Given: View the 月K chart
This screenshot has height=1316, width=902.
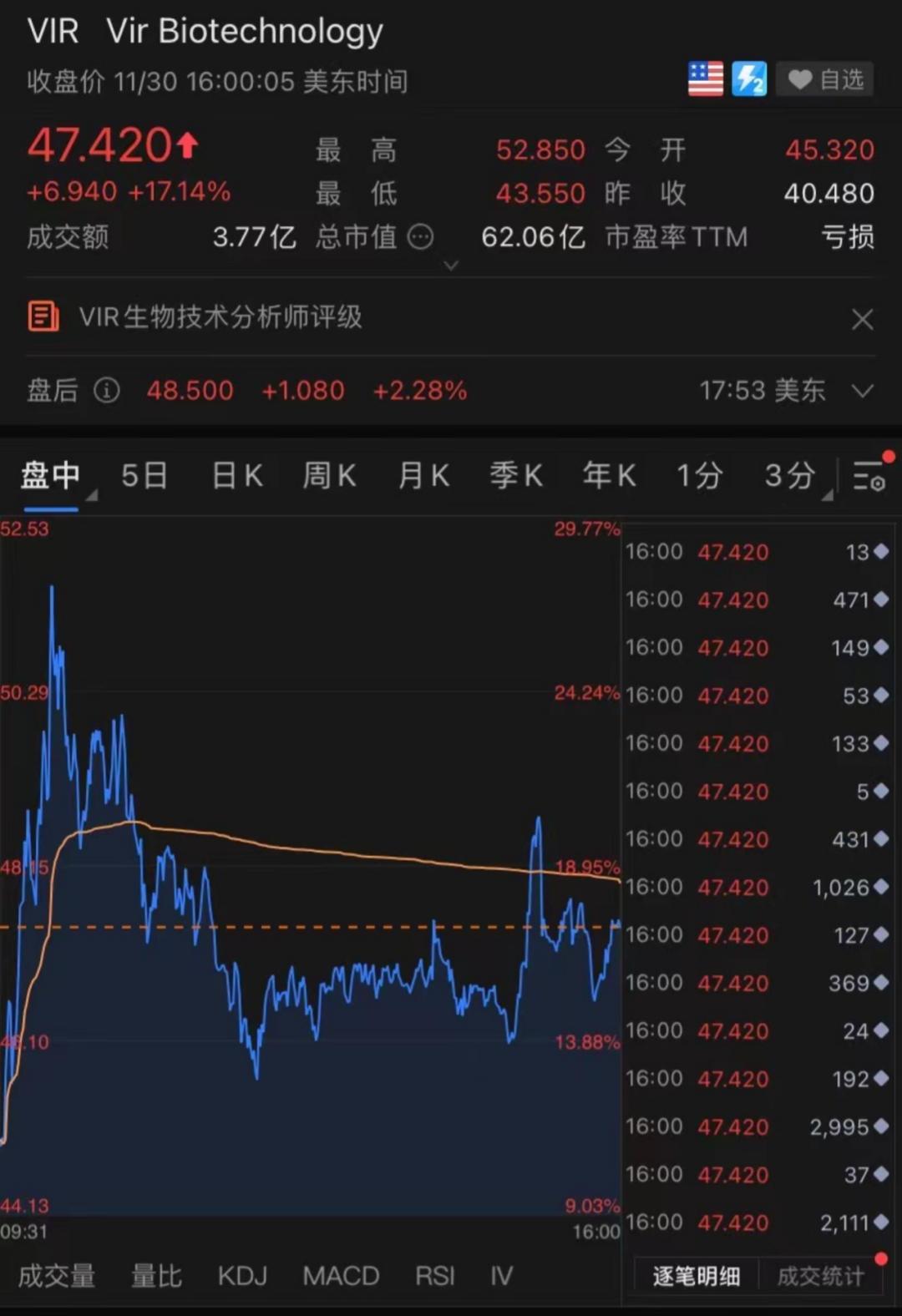Looking at the screenshot, I should 423,476.
